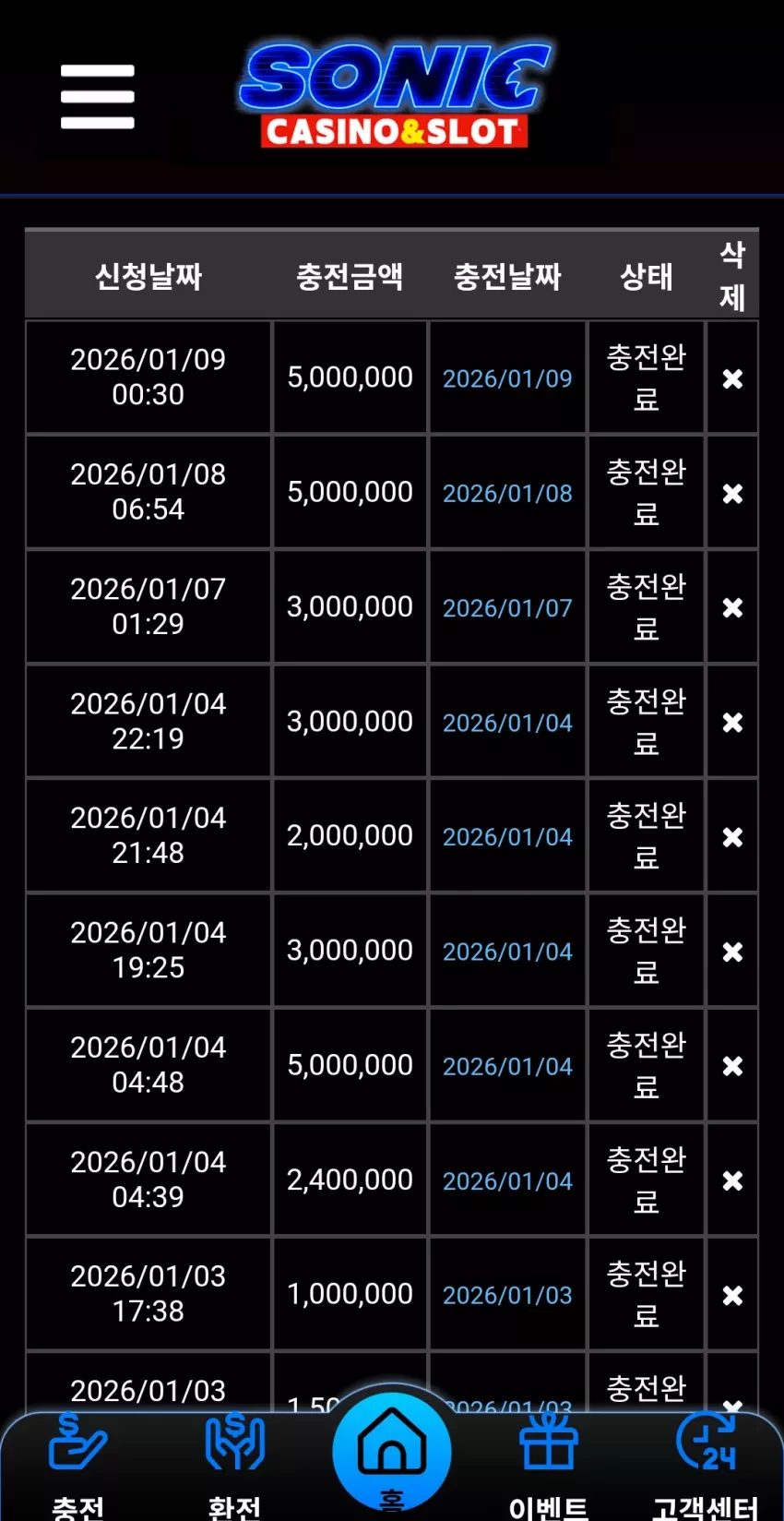Remove the 2026/01/07 01:29 entry

pyautogui.click(x=732, y=607)
